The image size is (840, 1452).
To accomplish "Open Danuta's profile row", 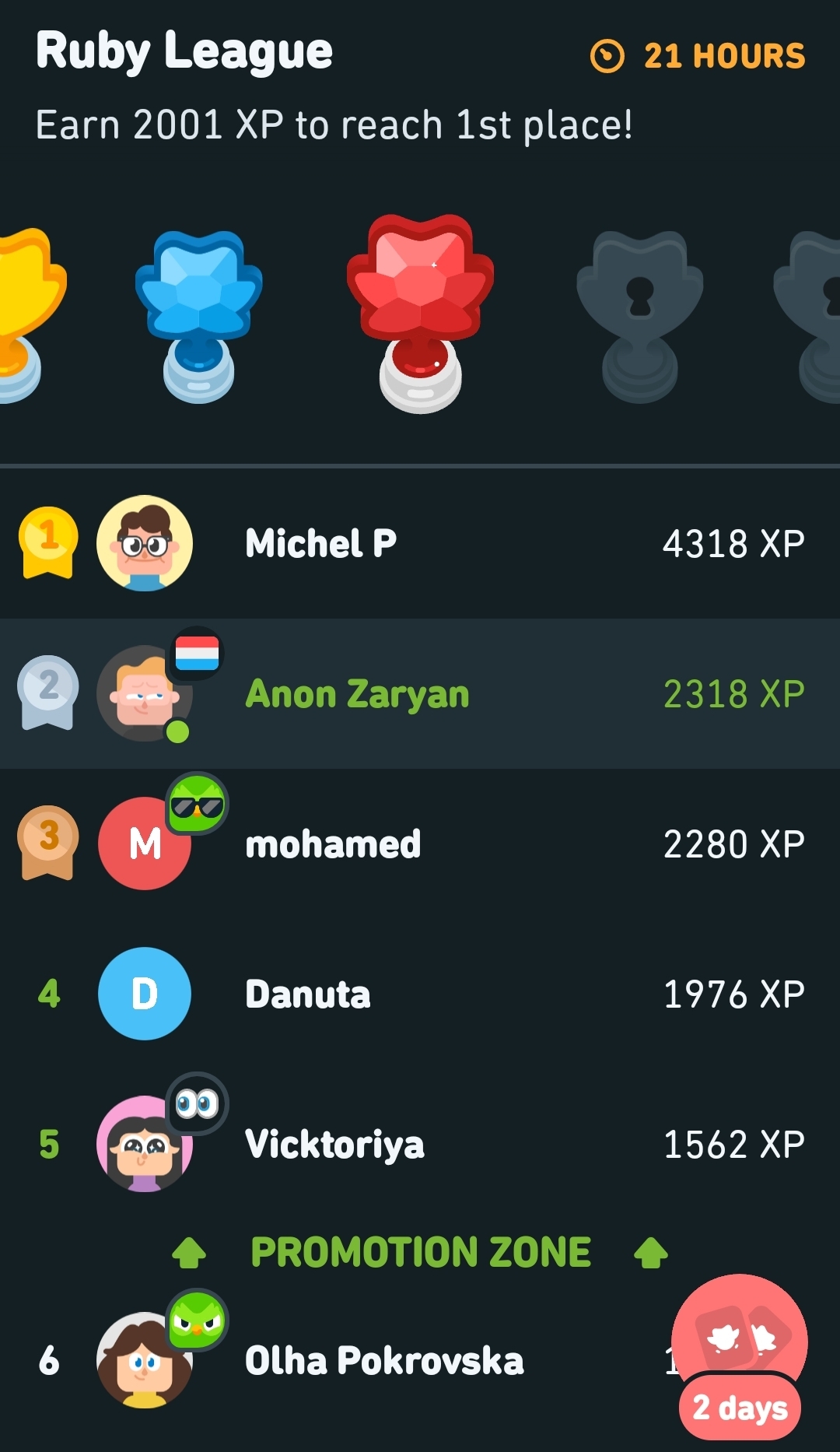I will pyautogui.click(x=420, y=994).
